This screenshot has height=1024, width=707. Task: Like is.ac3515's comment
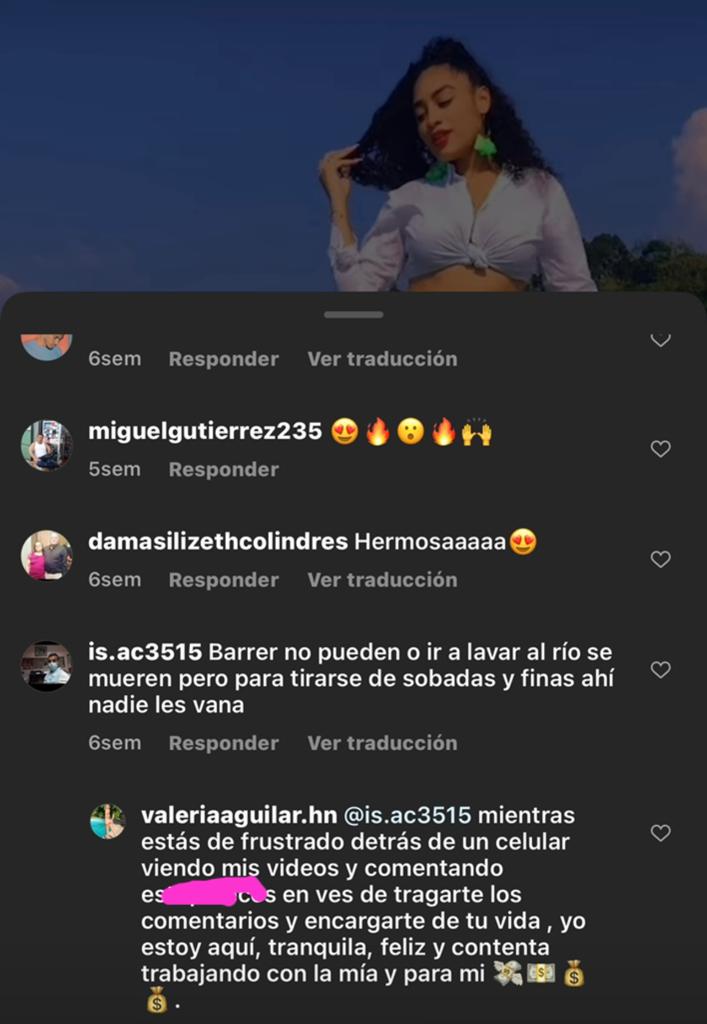660,669
